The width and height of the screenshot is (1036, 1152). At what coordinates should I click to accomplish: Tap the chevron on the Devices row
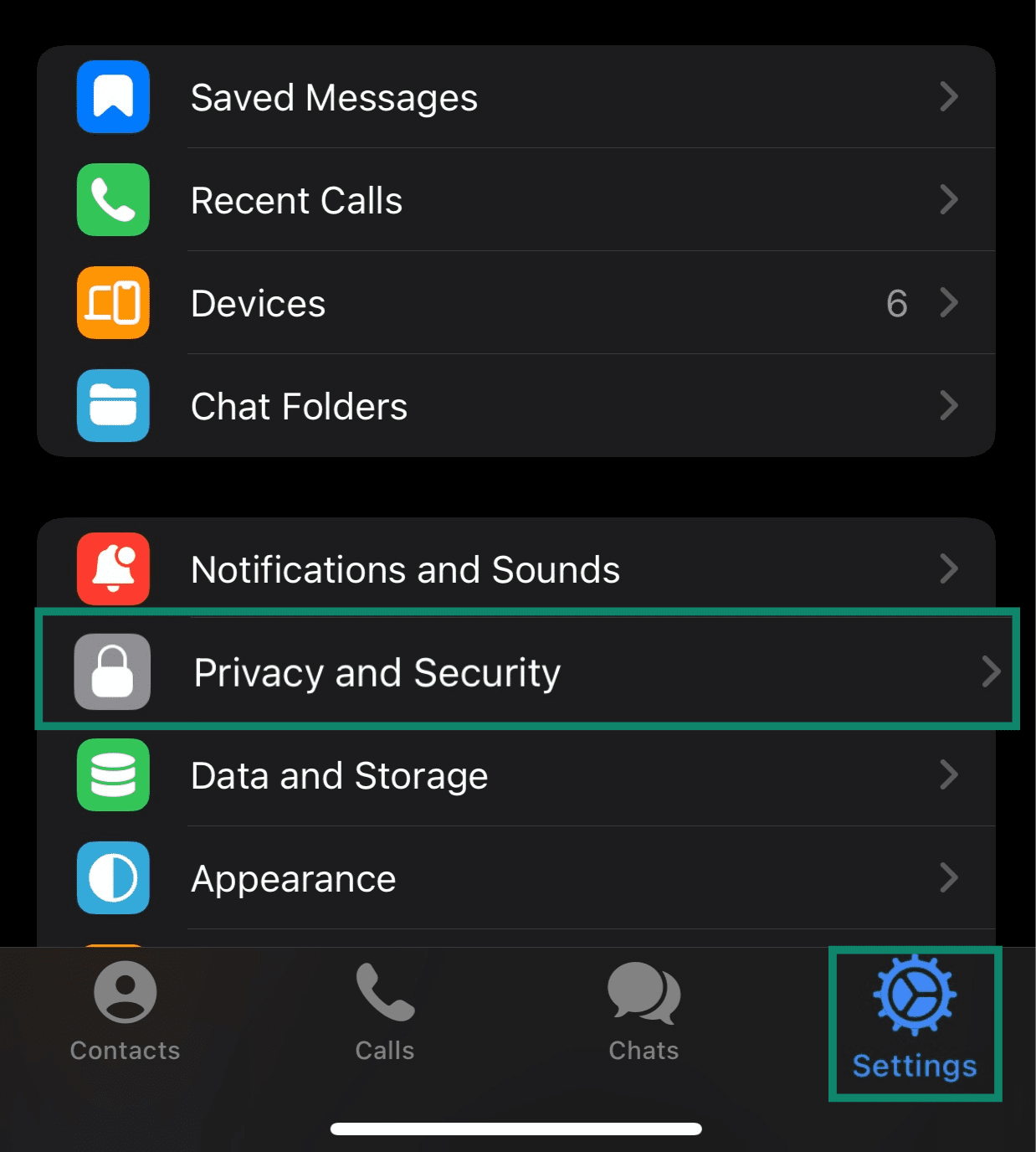(x=949, y=303)
